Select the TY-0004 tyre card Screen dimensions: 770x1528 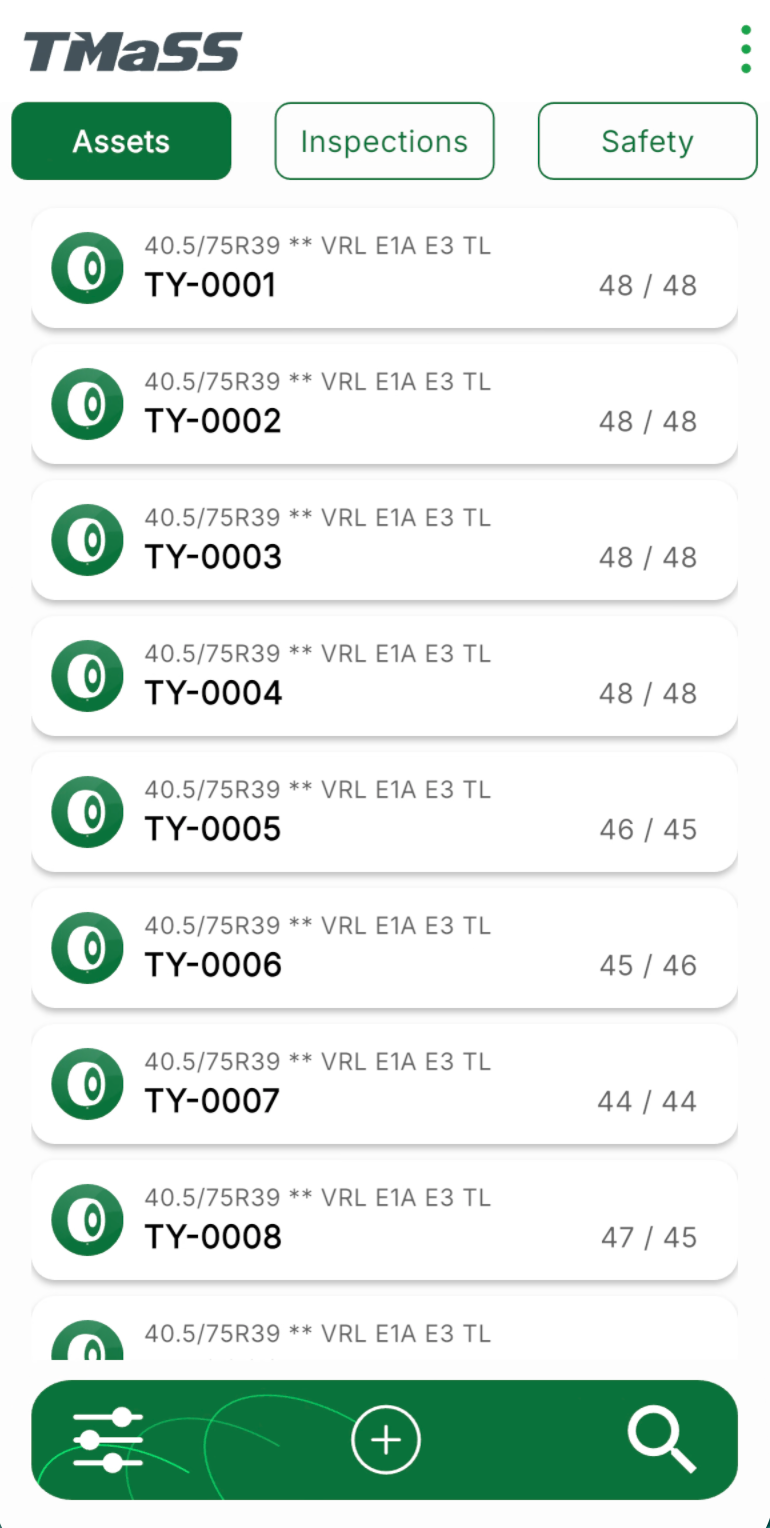coord(384,676)
